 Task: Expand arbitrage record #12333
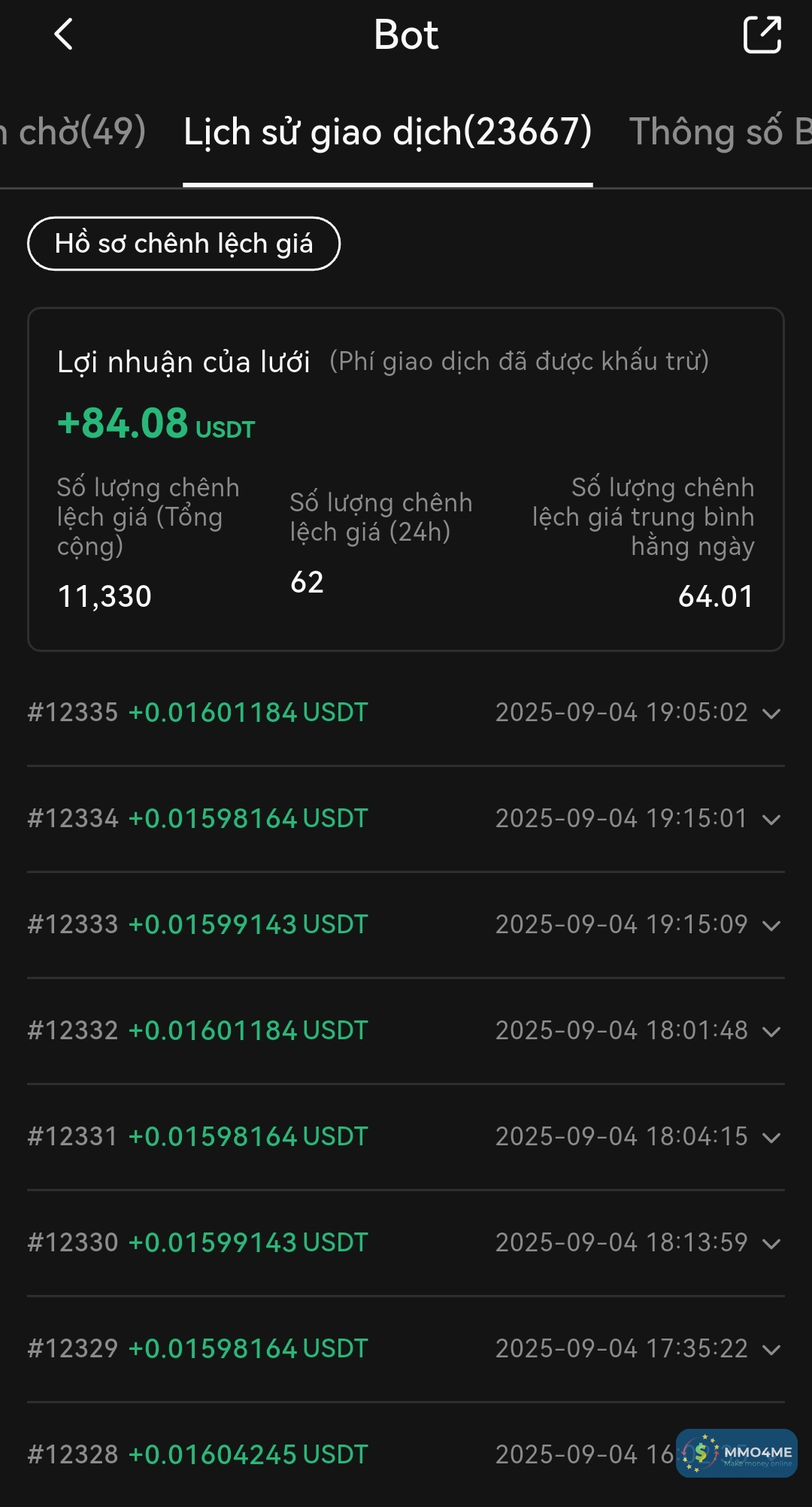coord(771,925)
